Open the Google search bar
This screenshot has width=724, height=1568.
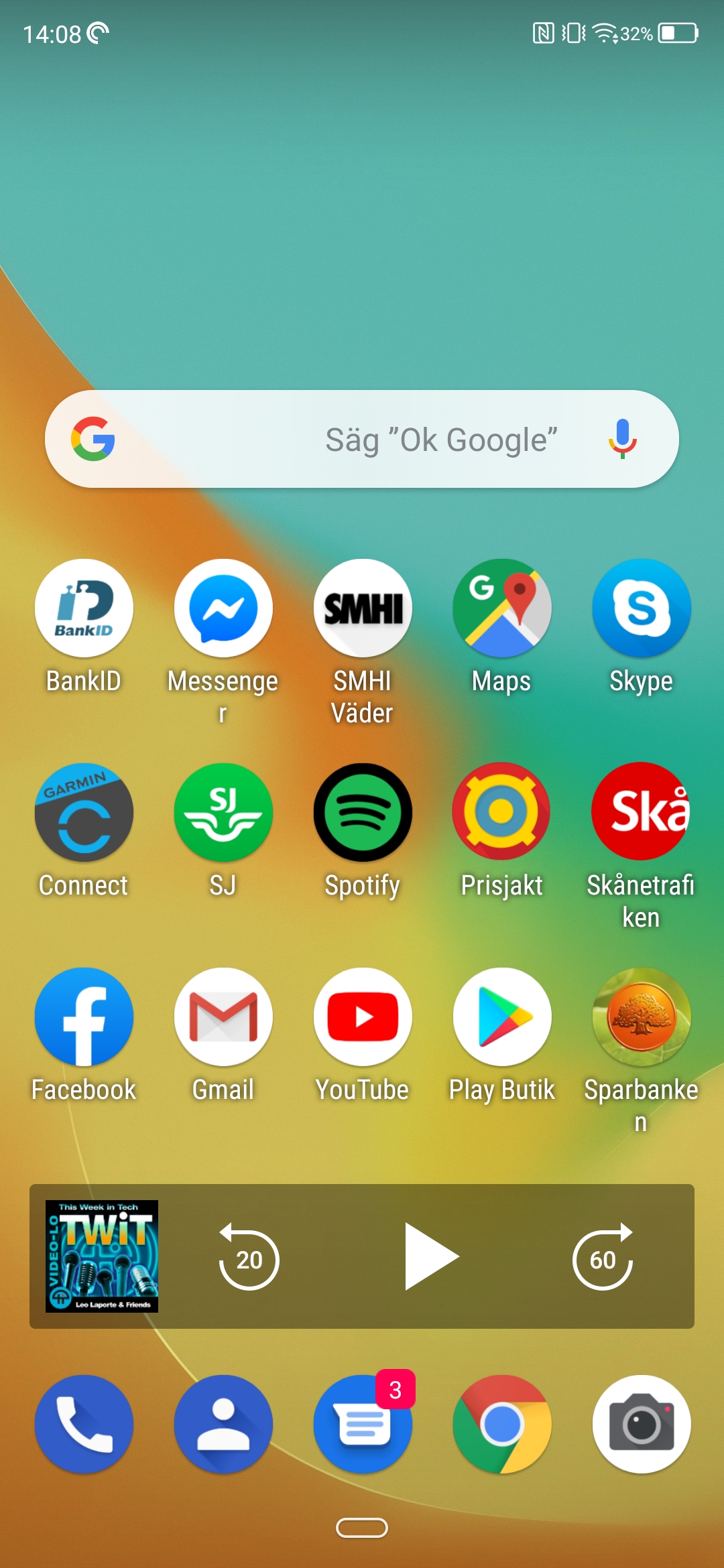(335, 440)
